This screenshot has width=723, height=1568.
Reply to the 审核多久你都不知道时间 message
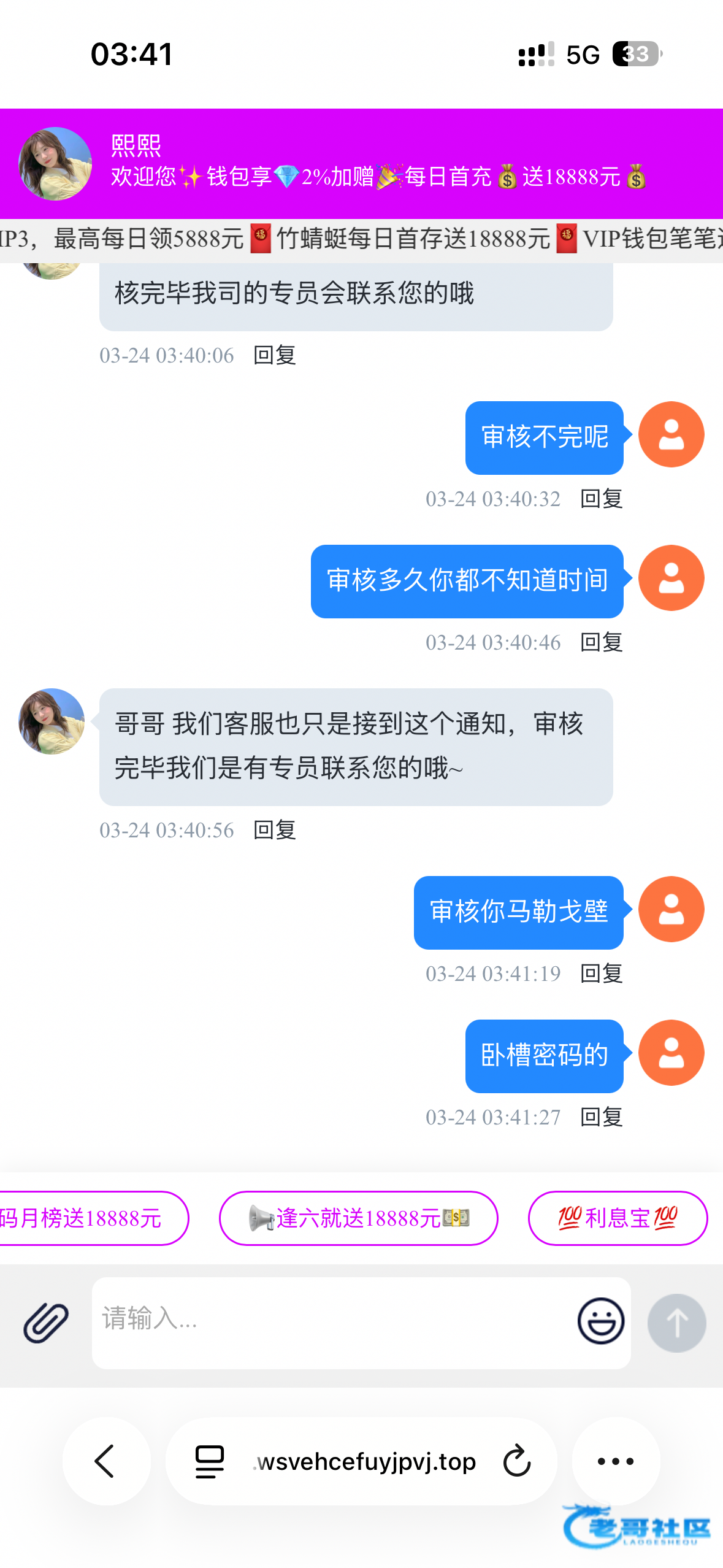[x=601, y=642]
